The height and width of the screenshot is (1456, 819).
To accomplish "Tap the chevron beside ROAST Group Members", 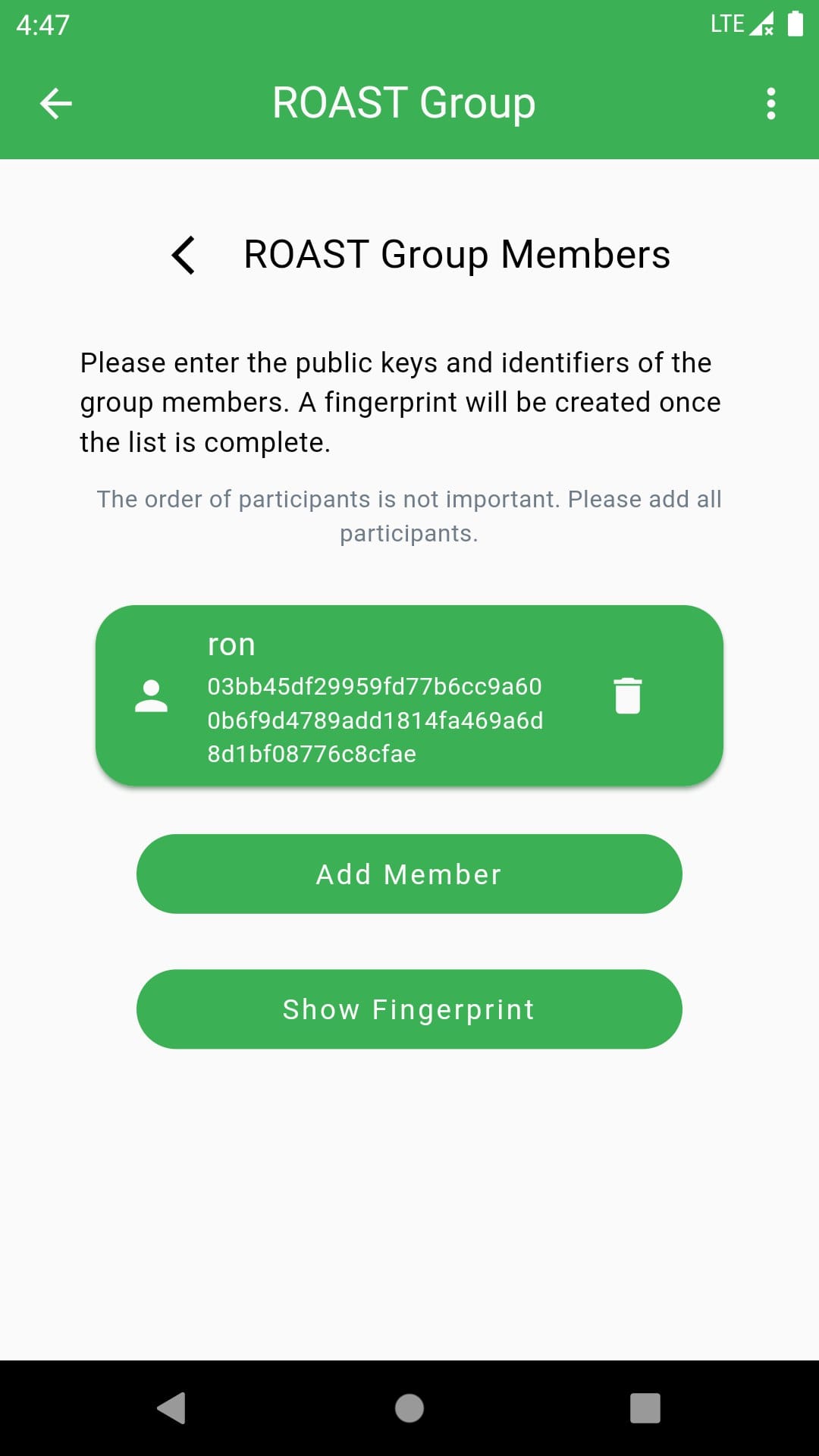I will (x=184, y=255).
